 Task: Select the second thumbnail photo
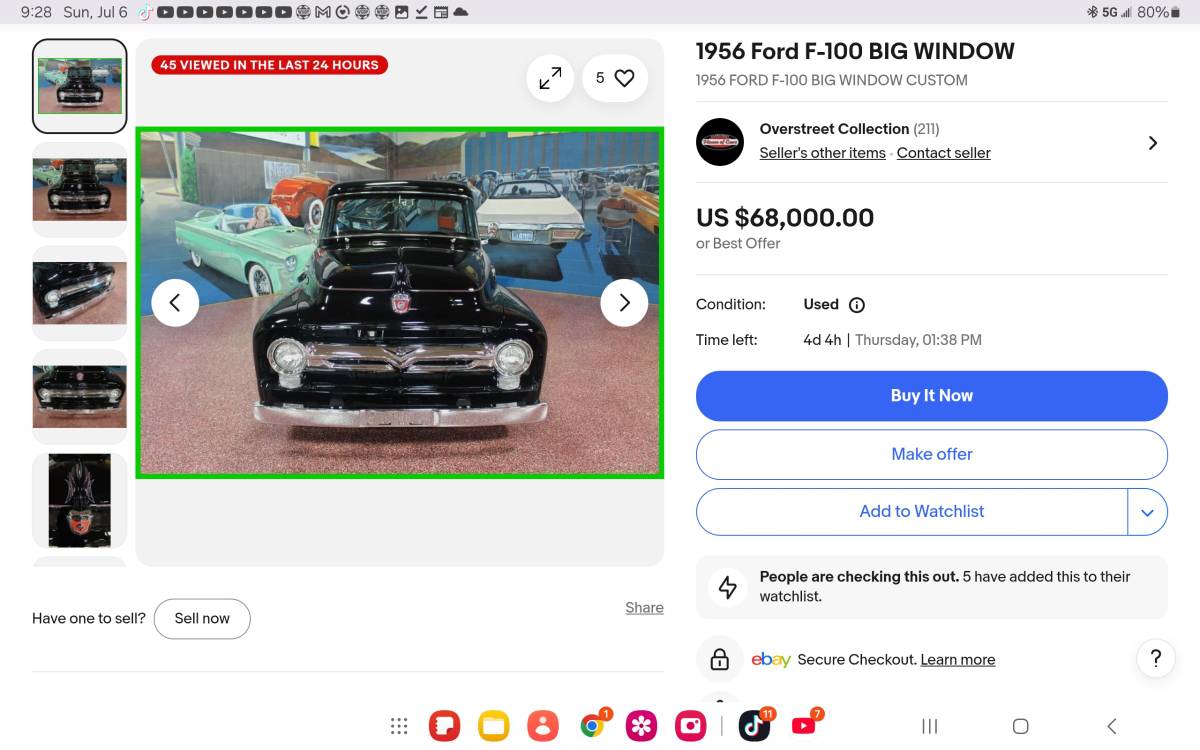click(80, 189)
